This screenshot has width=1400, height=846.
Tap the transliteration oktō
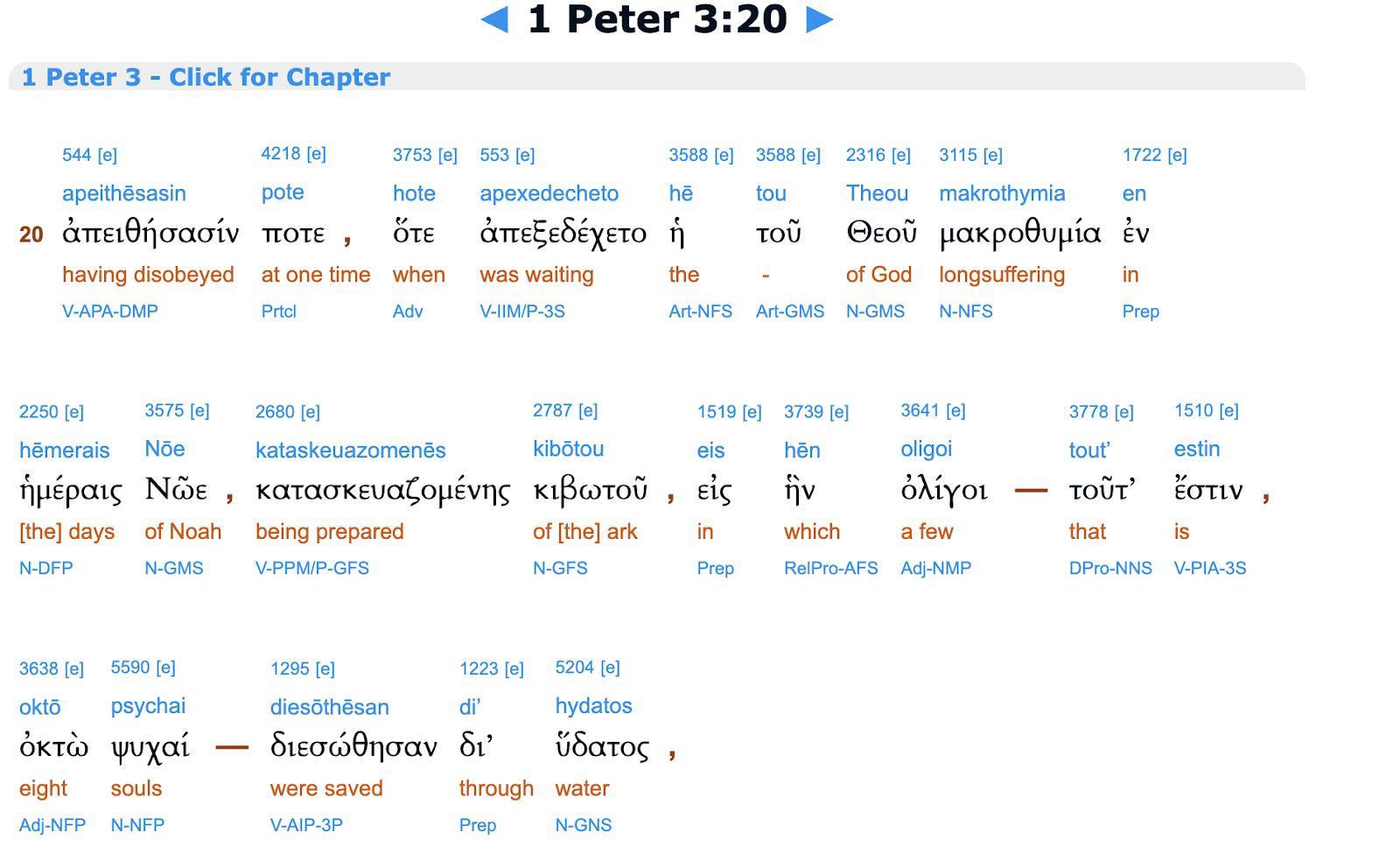(x=40, y=707)
